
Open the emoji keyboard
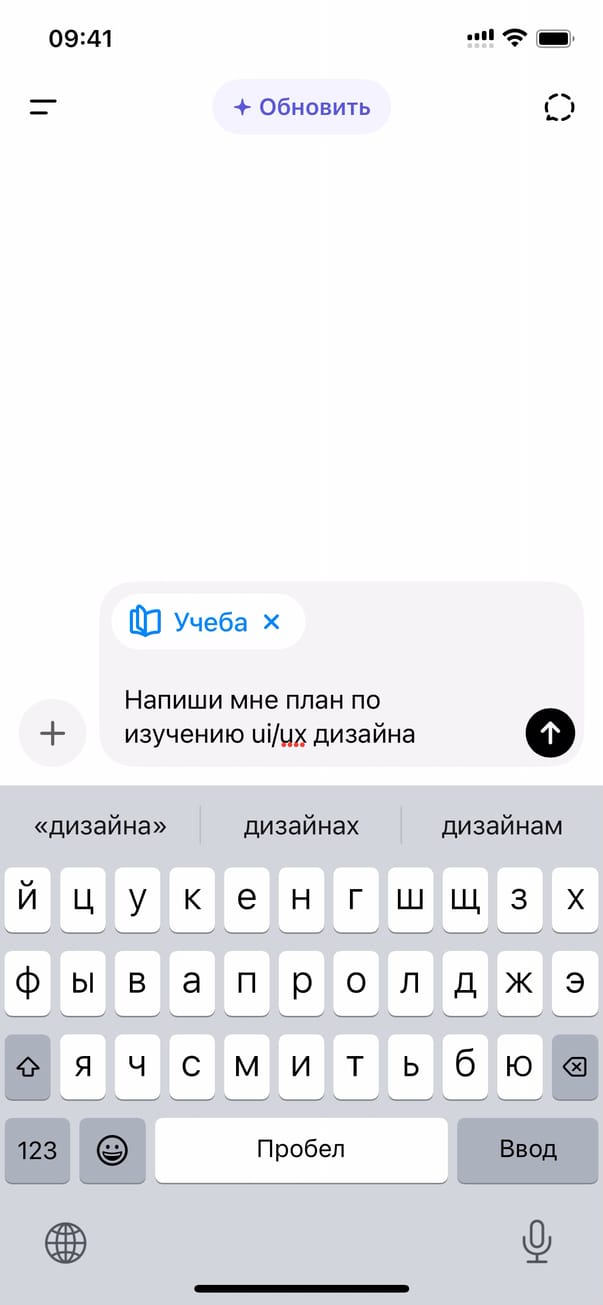112,1150
